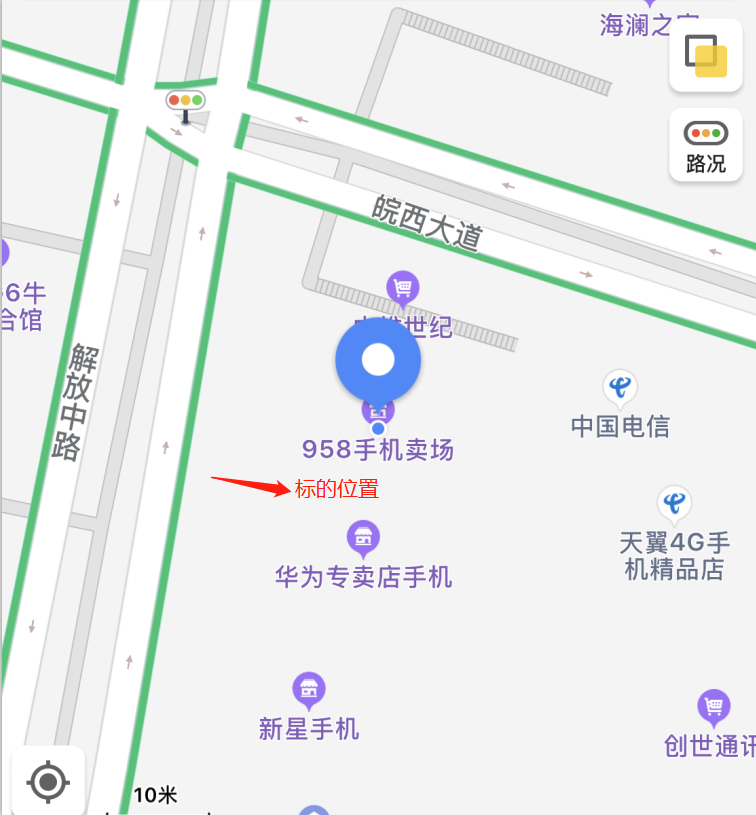Select the 958手机卖场 marker
Viewport: 756px width, 815px height.
coord(378,409)
